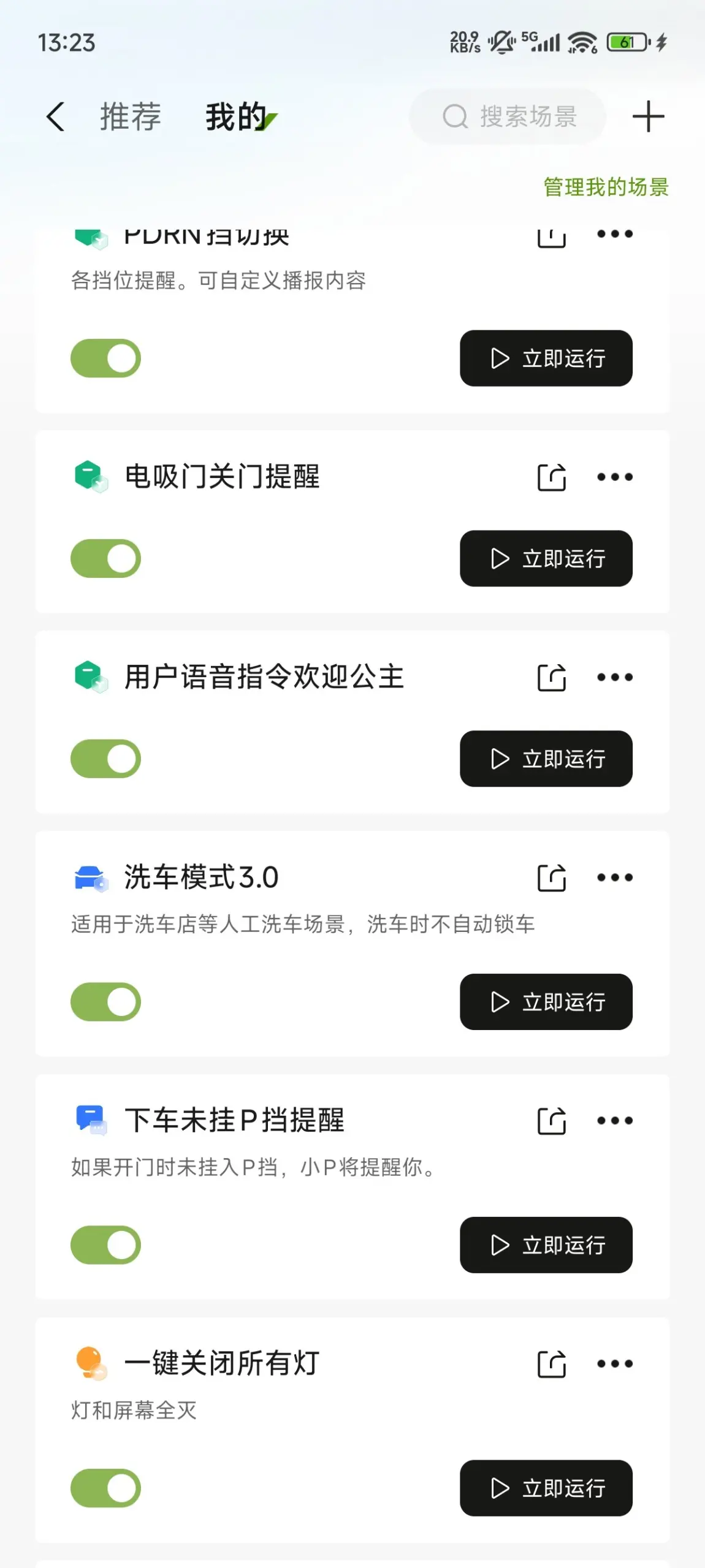Switch to the 推荐 tab
Viewport: 705px width, 1568px height.
pos(131,116)
